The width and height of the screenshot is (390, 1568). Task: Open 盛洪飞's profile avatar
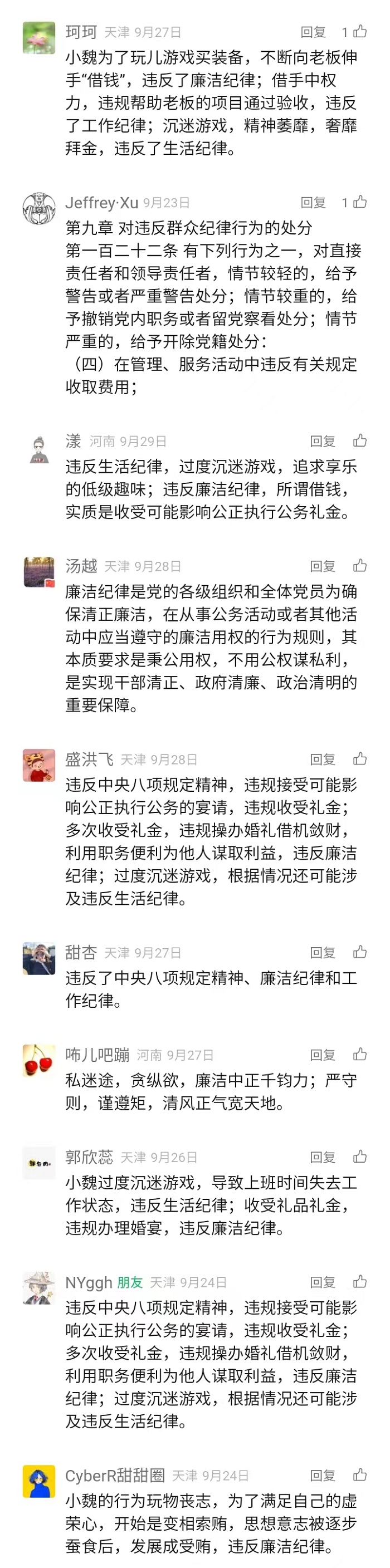[39, 765]
